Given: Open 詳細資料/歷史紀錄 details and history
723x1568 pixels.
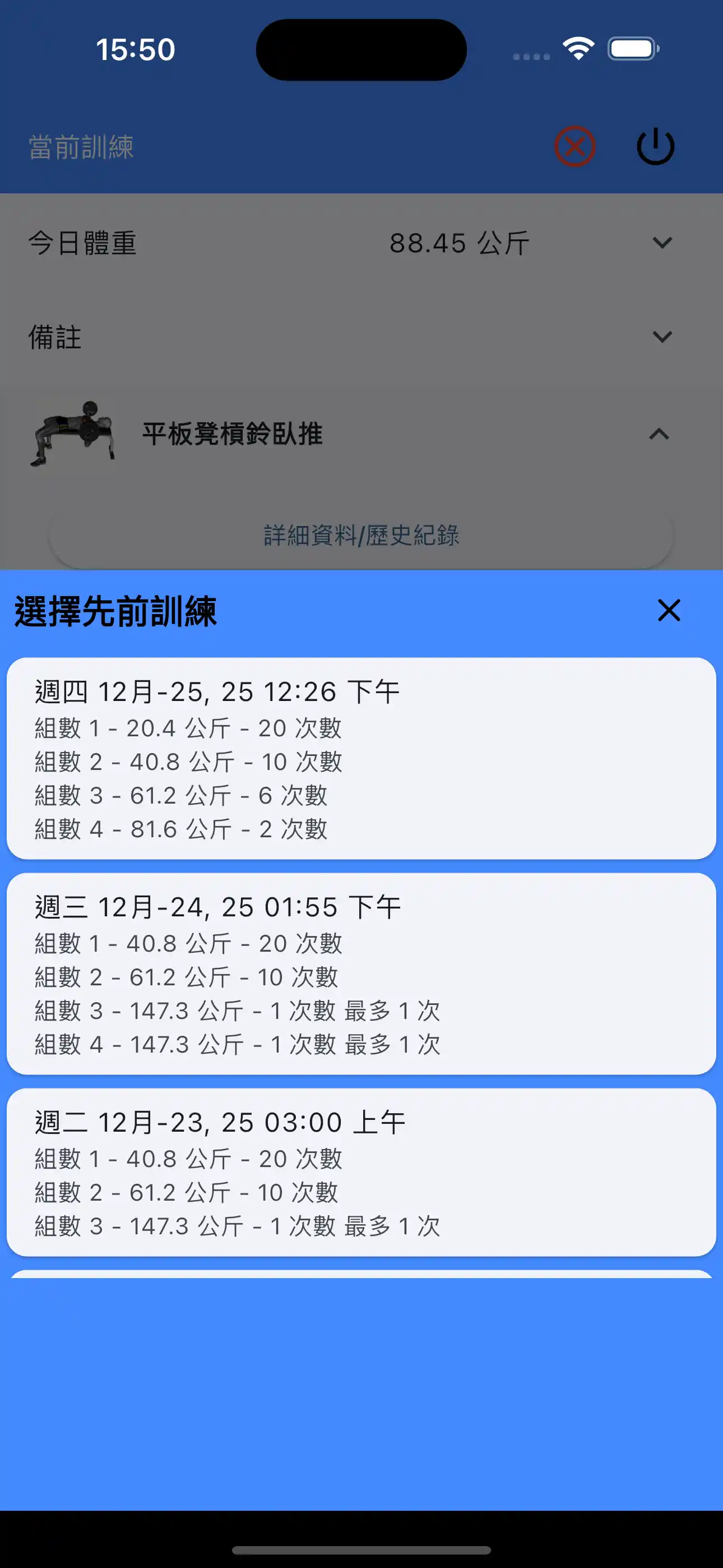Looking at the screenshot, I should (x=361, y=536).
